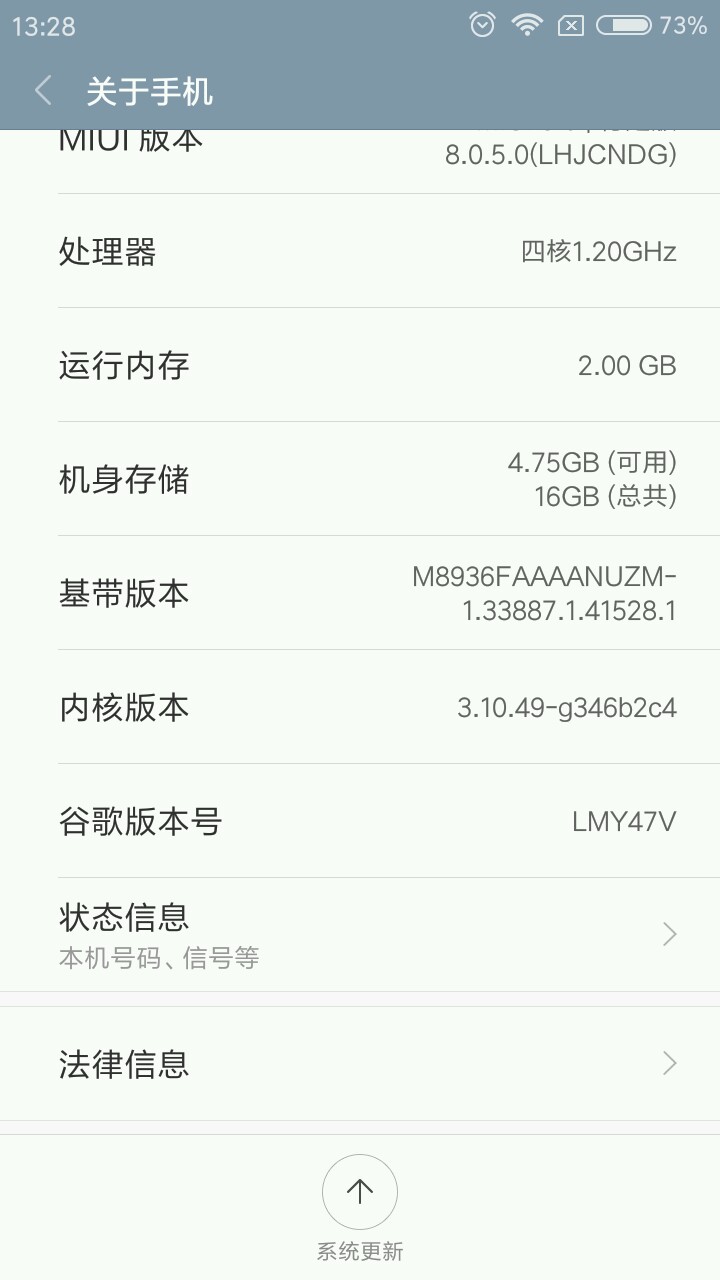720x1280 pixels.
Task: Tap the 系统更新 button
Action: pyautogui.click(x=360, y=1192)
